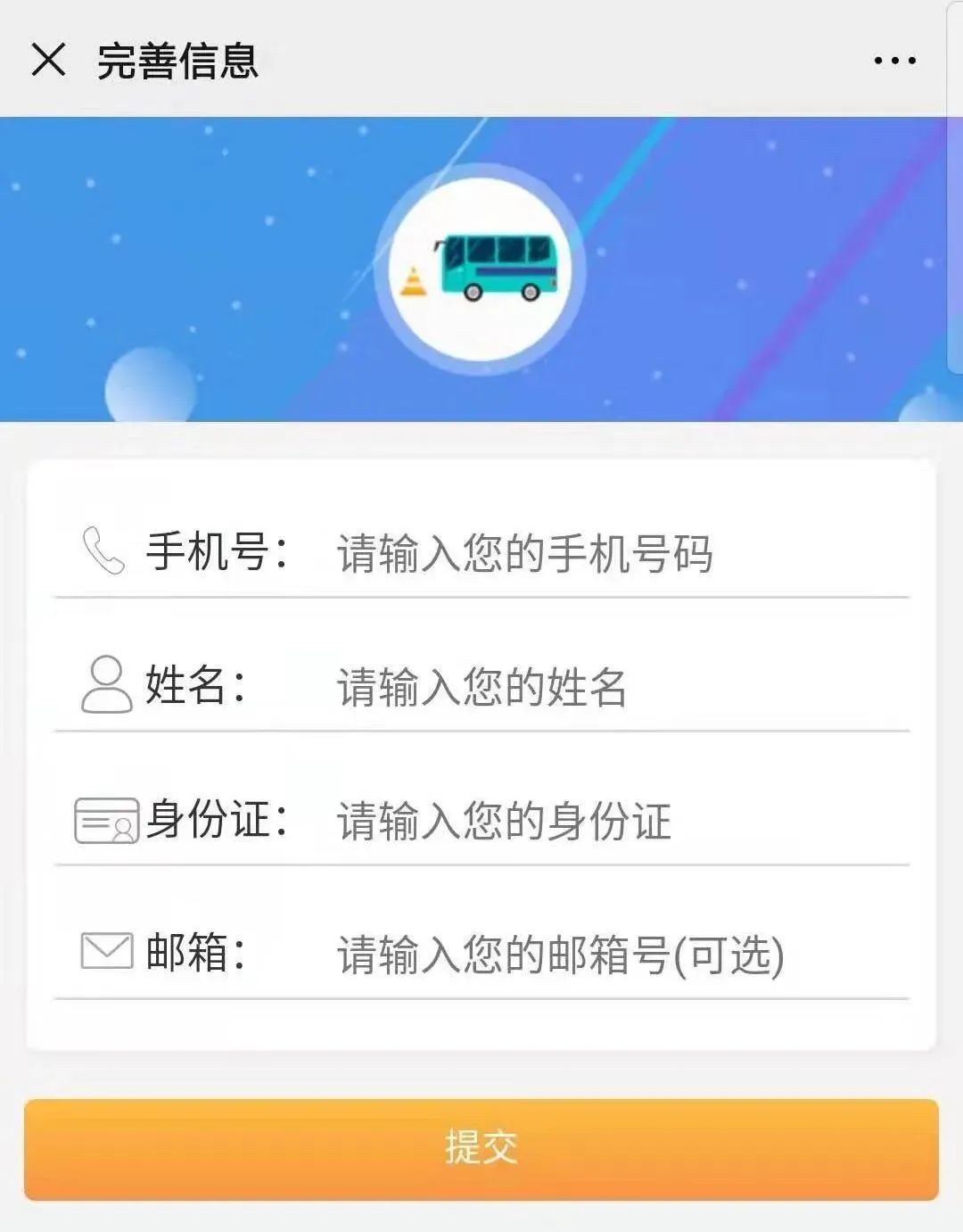Select the 手机号 field label

click(210, 552)
